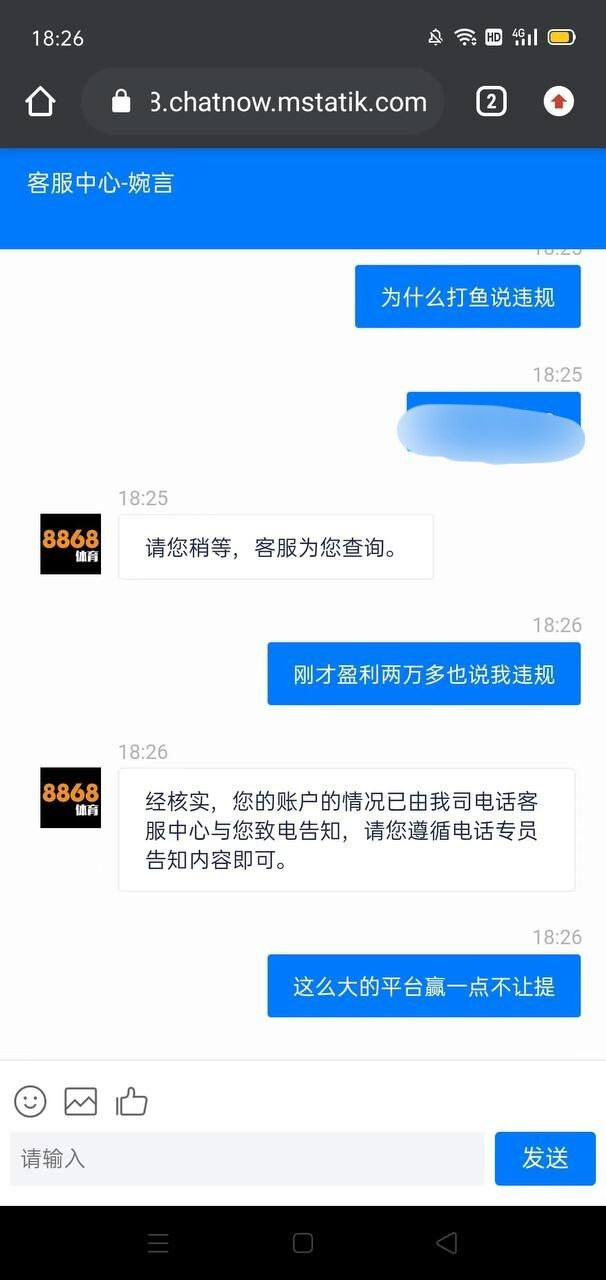Focus the 请输入 message field
The image size is (606, 1280).
coord(247,1159)
